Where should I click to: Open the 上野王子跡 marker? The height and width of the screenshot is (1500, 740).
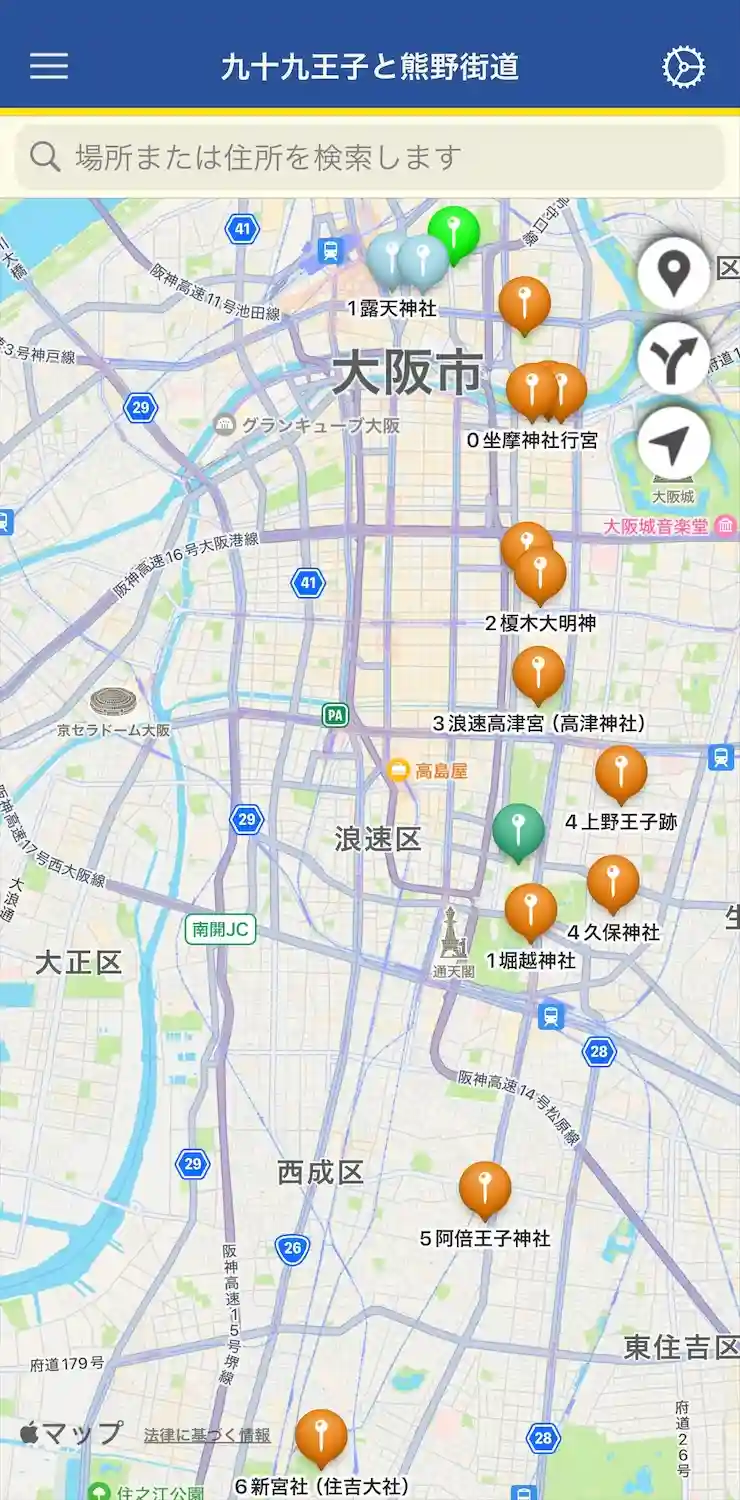(621, 771)
